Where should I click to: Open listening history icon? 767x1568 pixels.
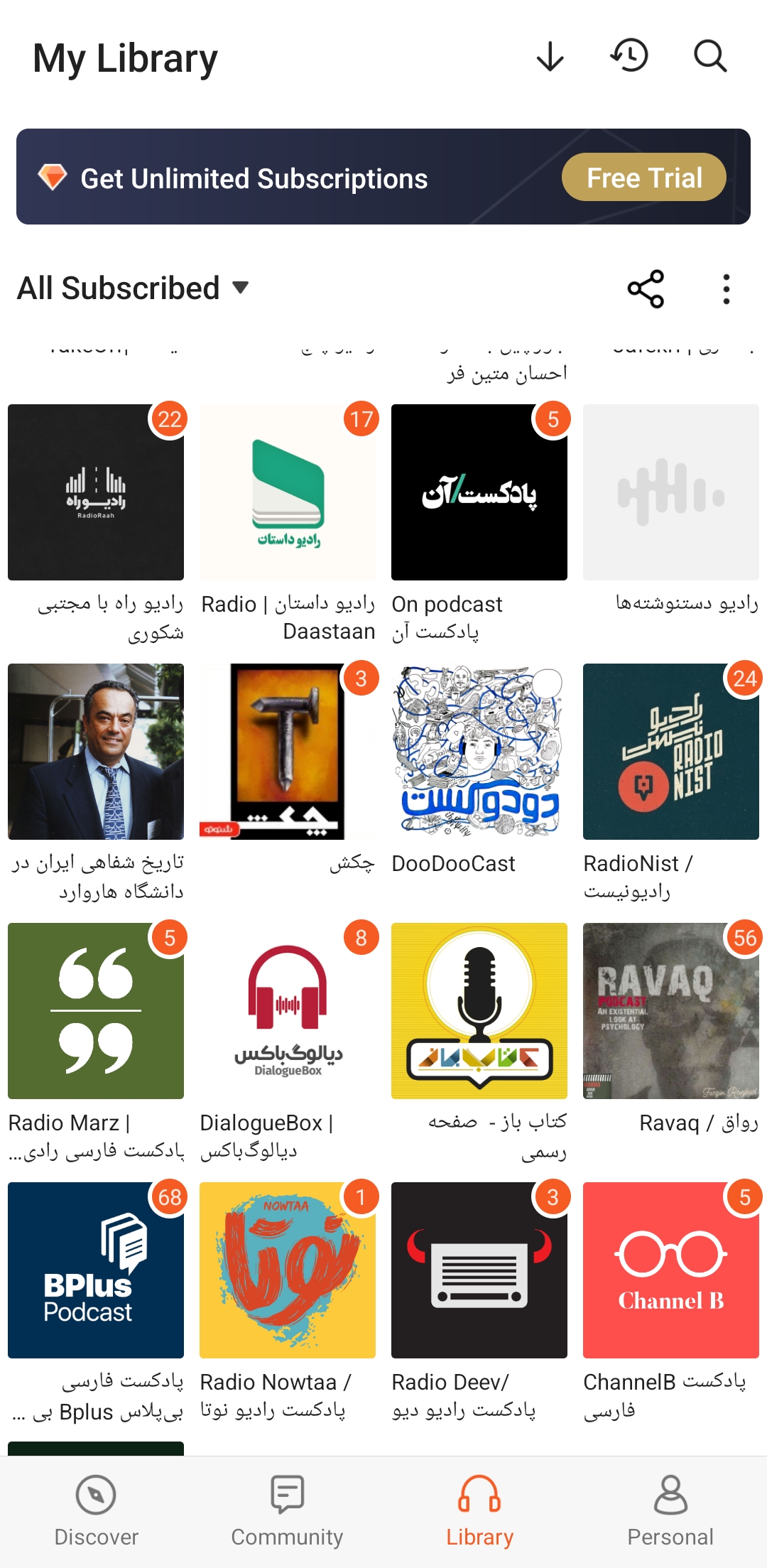629,55
